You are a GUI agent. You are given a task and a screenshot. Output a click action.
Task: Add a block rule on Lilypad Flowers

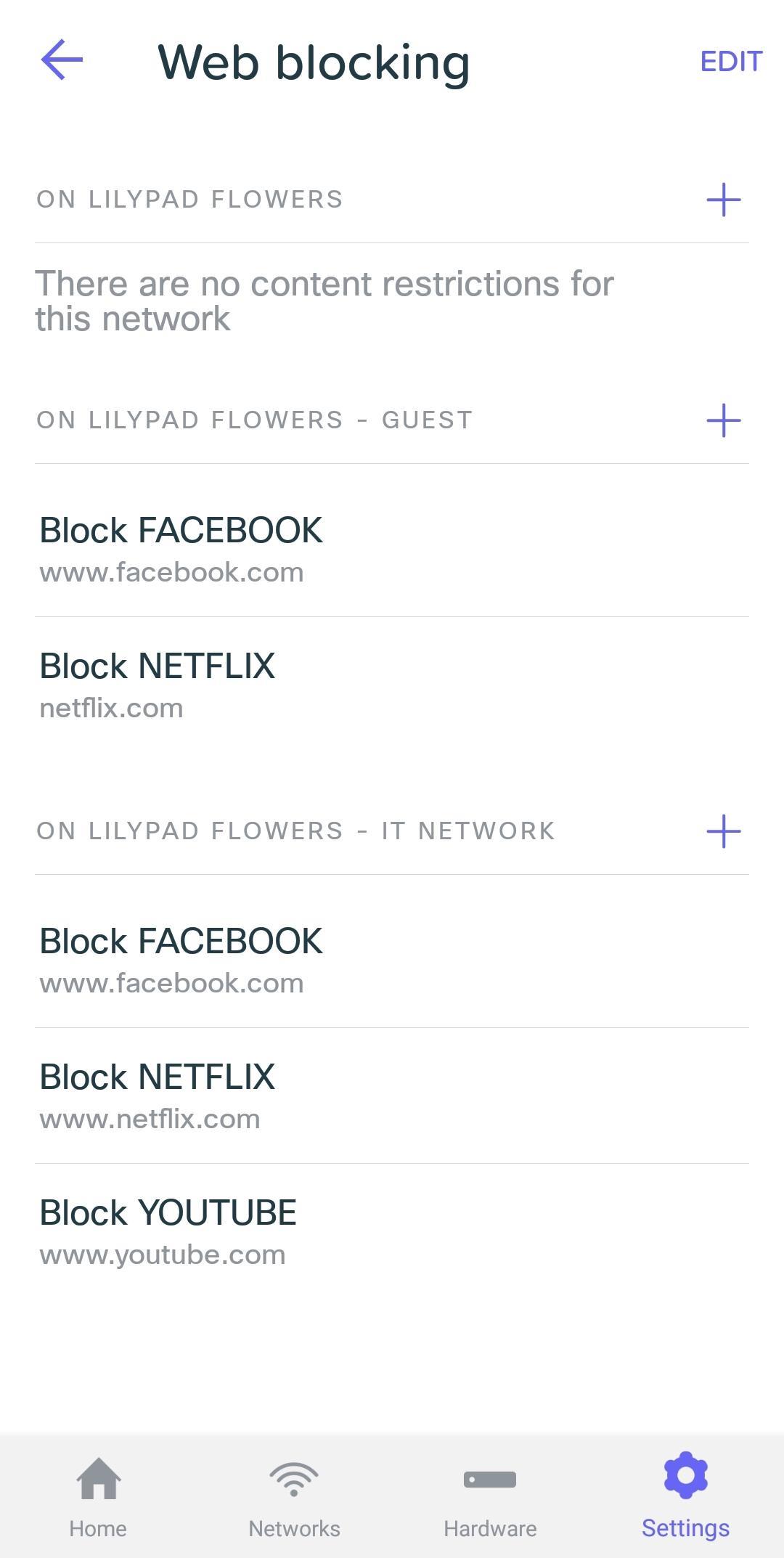pyautogui.click(x=723, y=200)
